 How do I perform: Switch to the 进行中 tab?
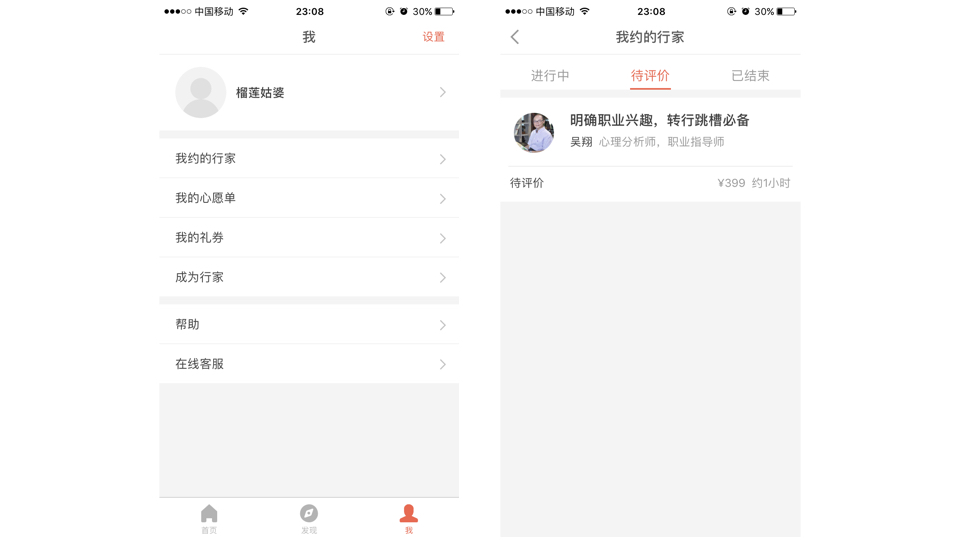tap(550, 75)
